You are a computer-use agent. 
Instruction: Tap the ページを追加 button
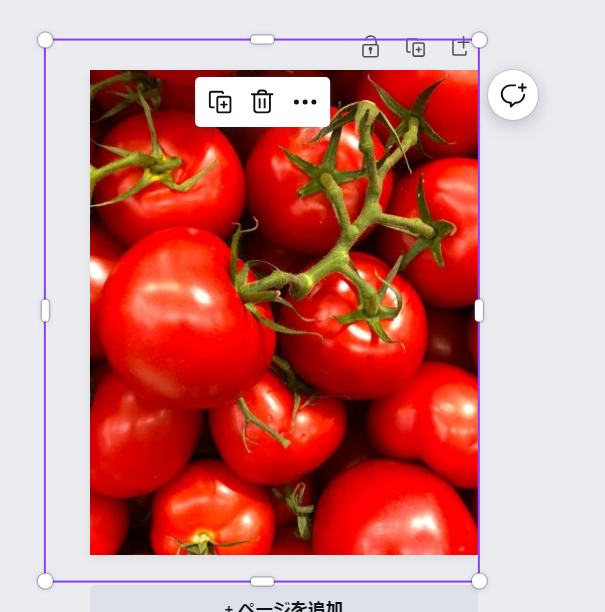tap(284, 603)
